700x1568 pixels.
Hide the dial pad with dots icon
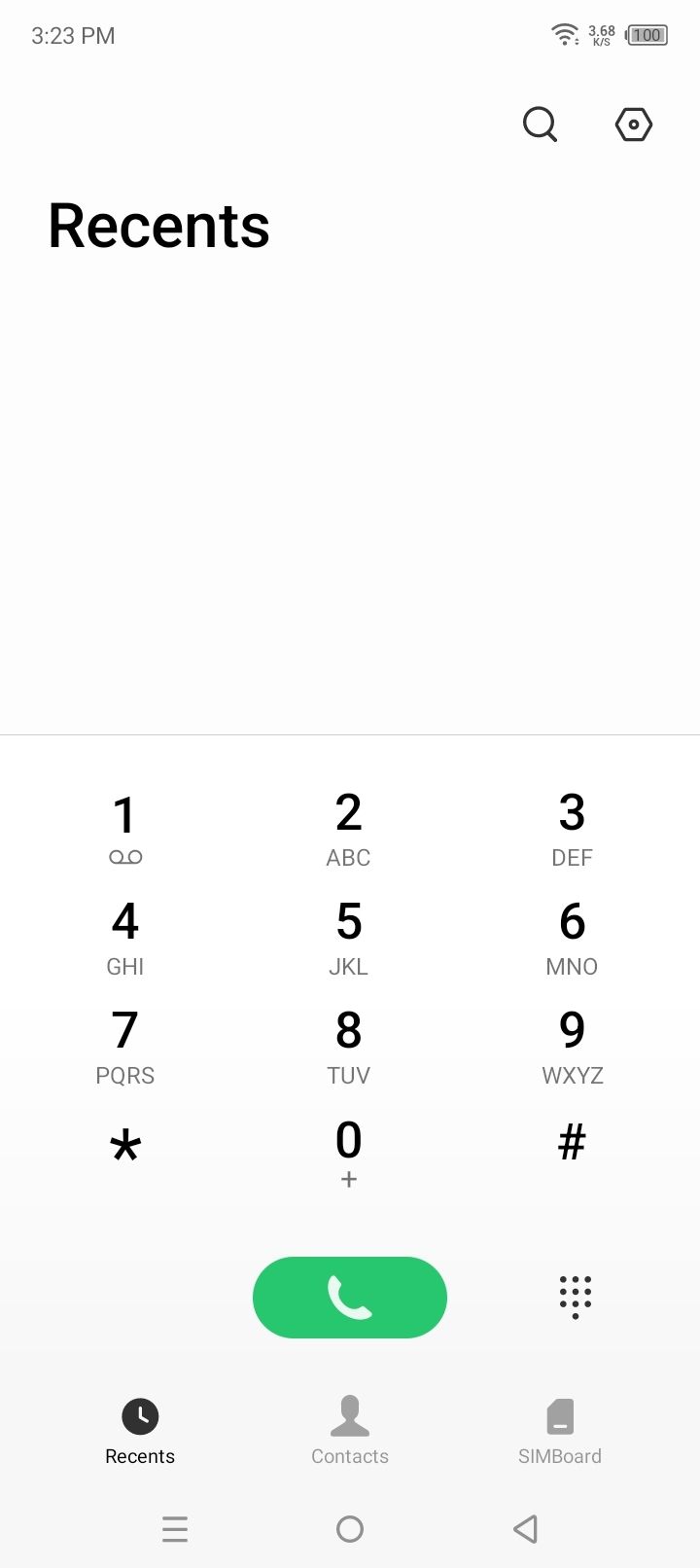[576, 1298]
